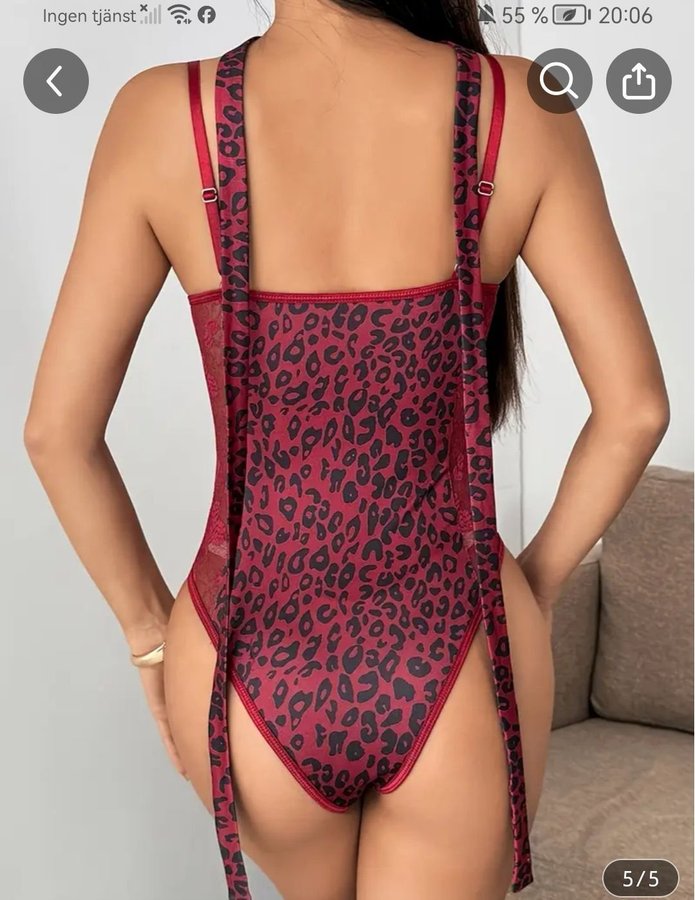Open the search magnifier icon
The image size is (695, 900).
click(x=560, y=81)
